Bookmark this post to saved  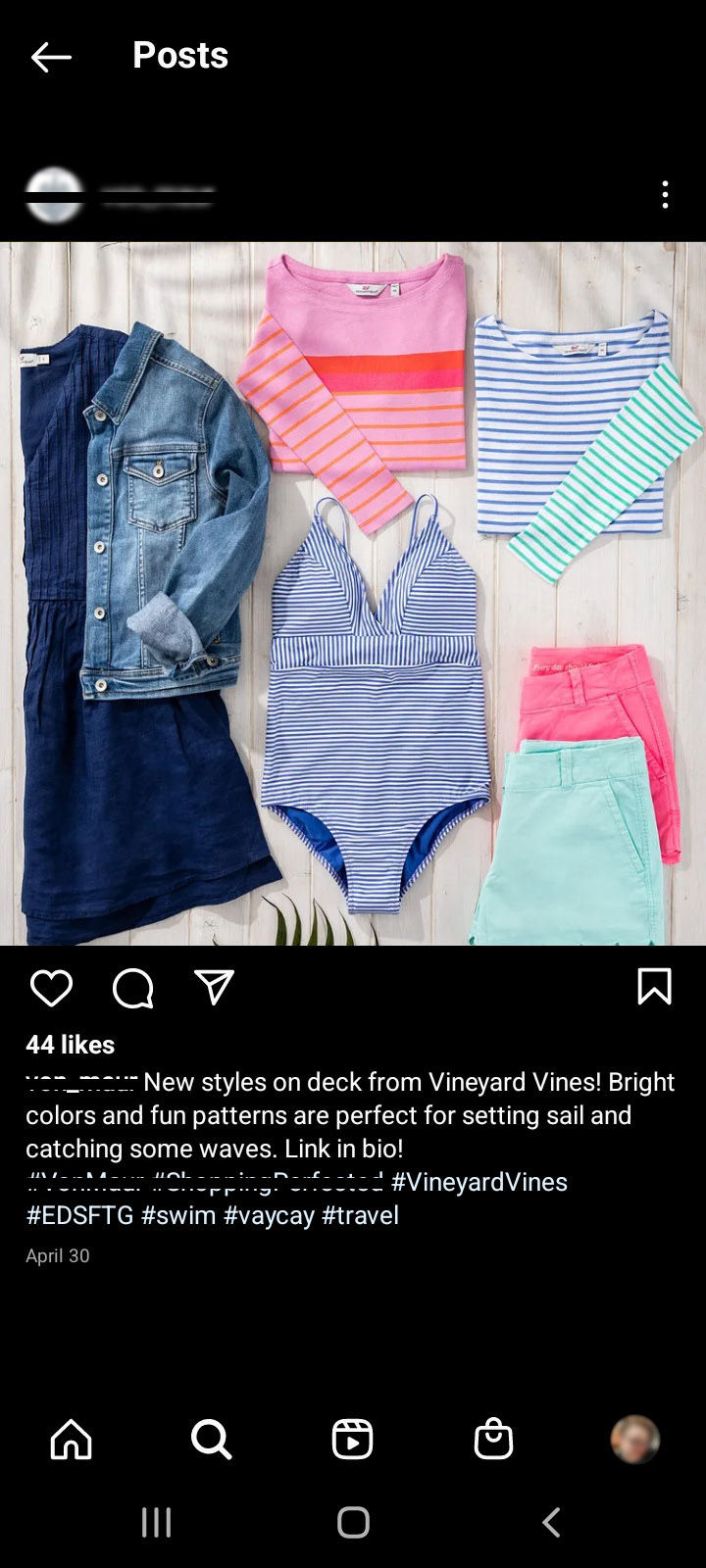[654, 987]
